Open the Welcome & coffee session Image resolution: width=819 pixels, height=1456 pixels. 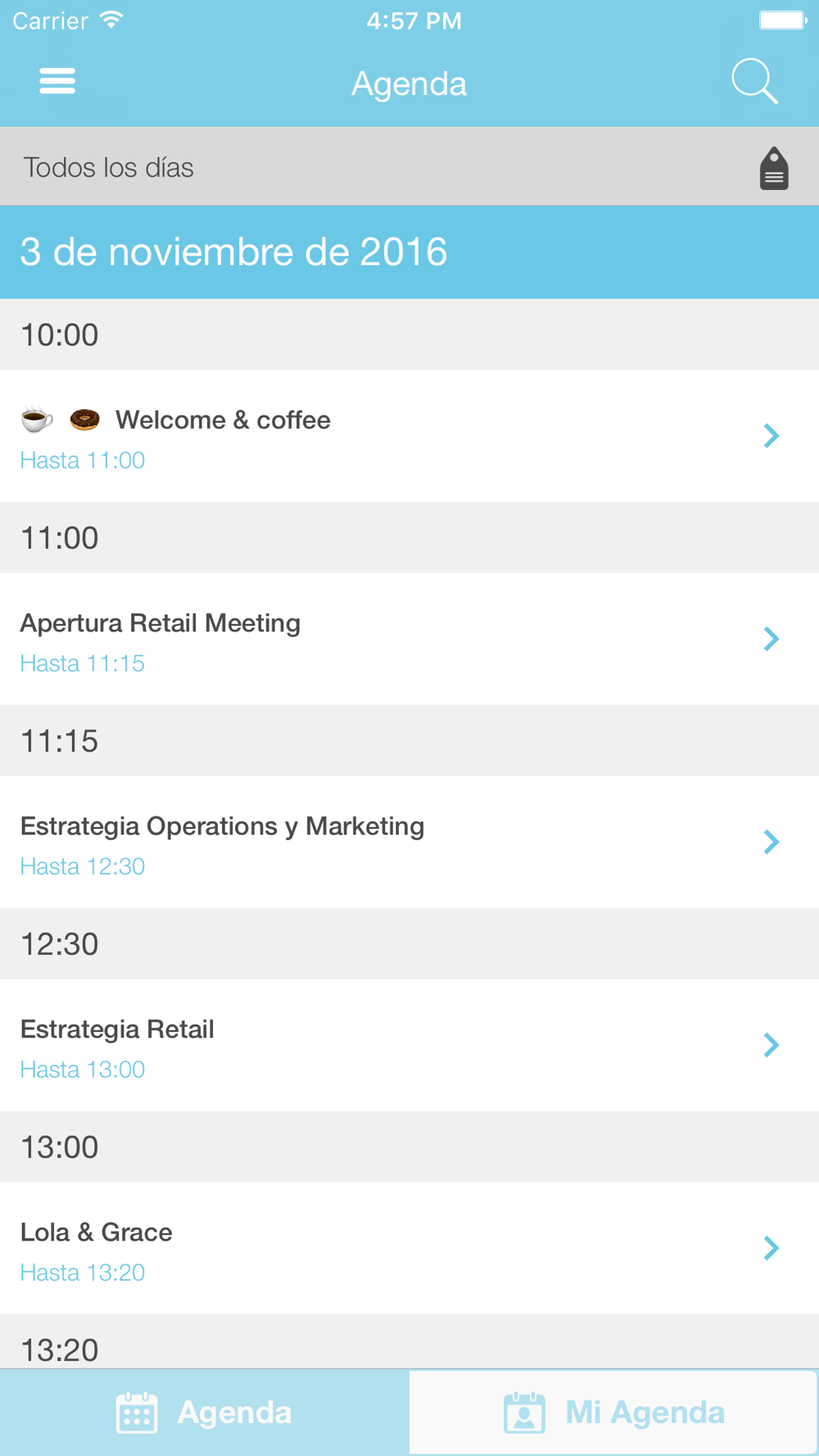pos(409,436)
